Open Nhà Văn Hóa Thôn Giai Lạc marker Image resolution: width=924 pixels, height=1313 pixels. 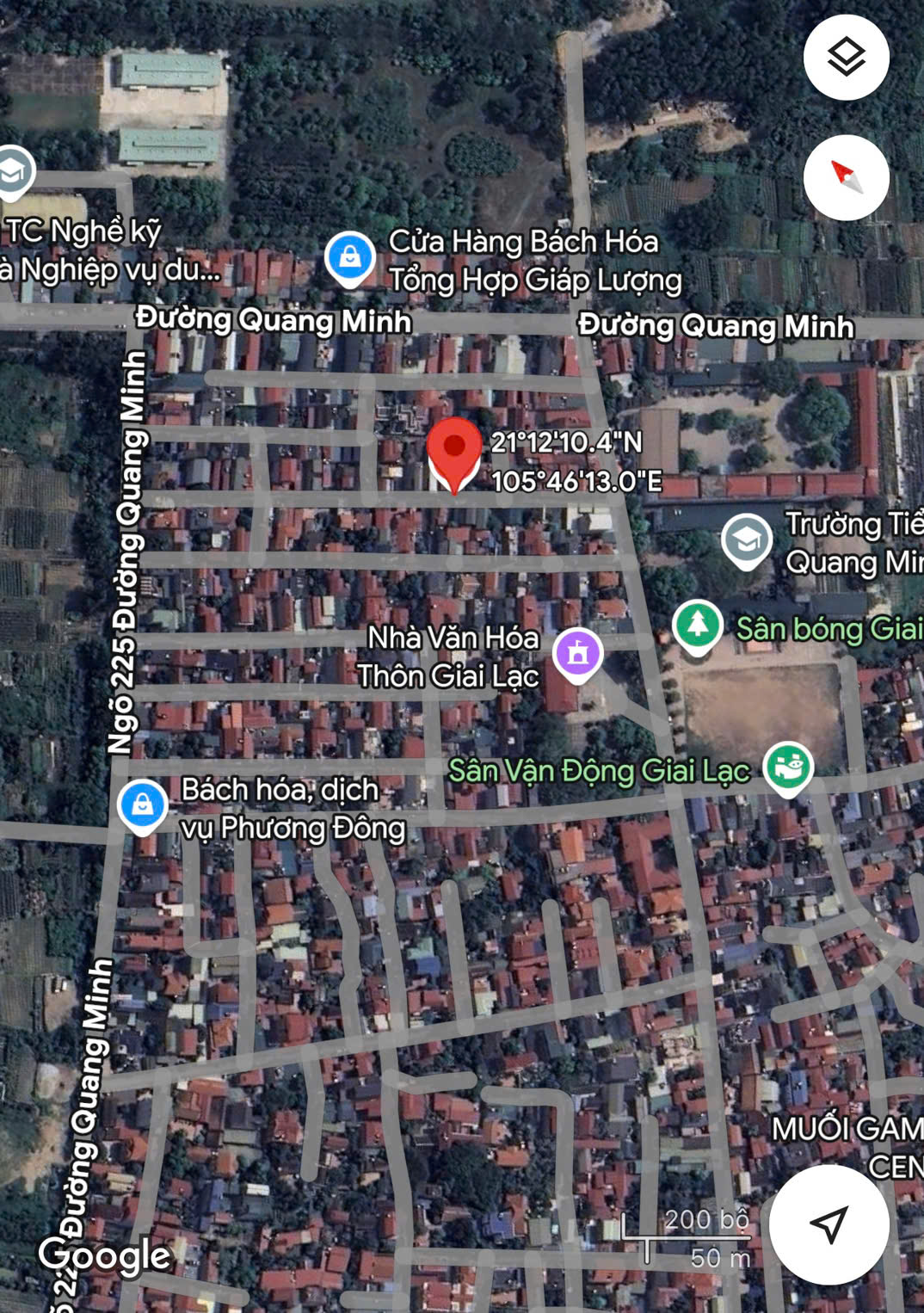578,654
